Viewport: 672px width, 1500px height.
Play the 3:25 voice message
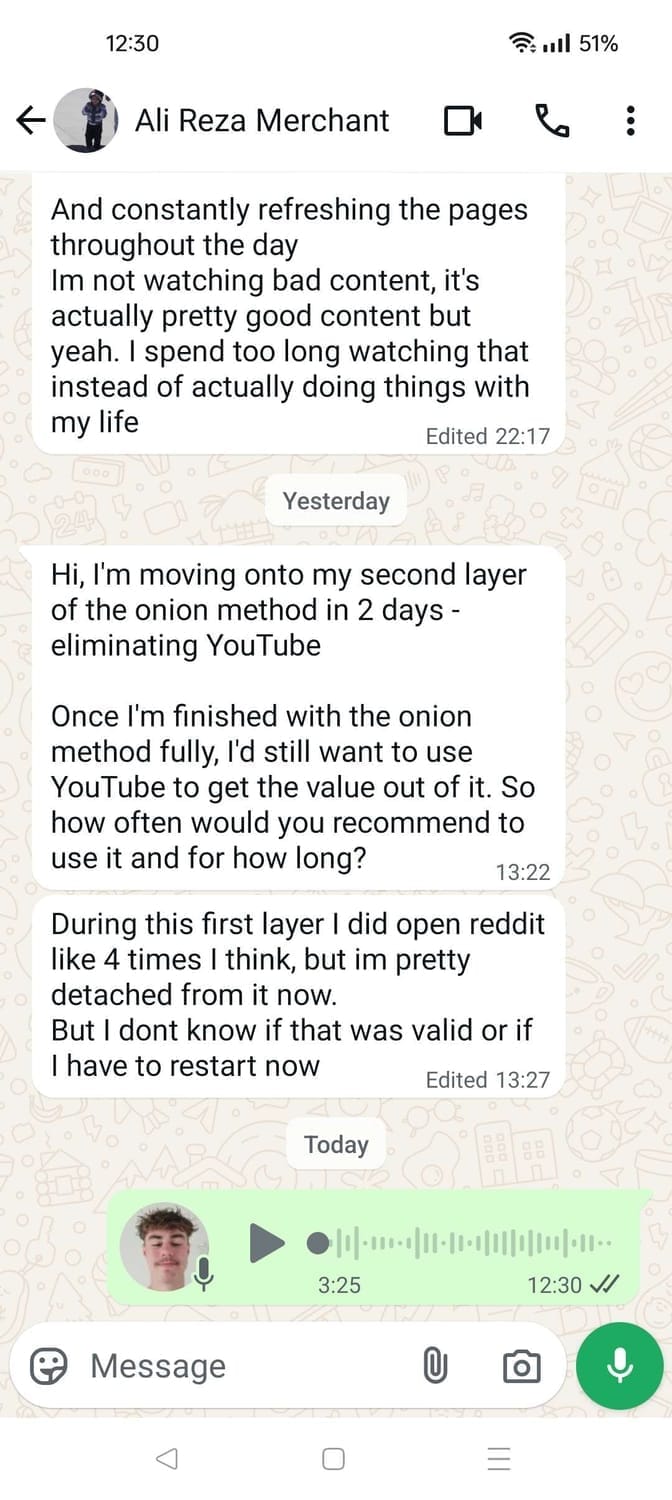[x=266, y=1243]
